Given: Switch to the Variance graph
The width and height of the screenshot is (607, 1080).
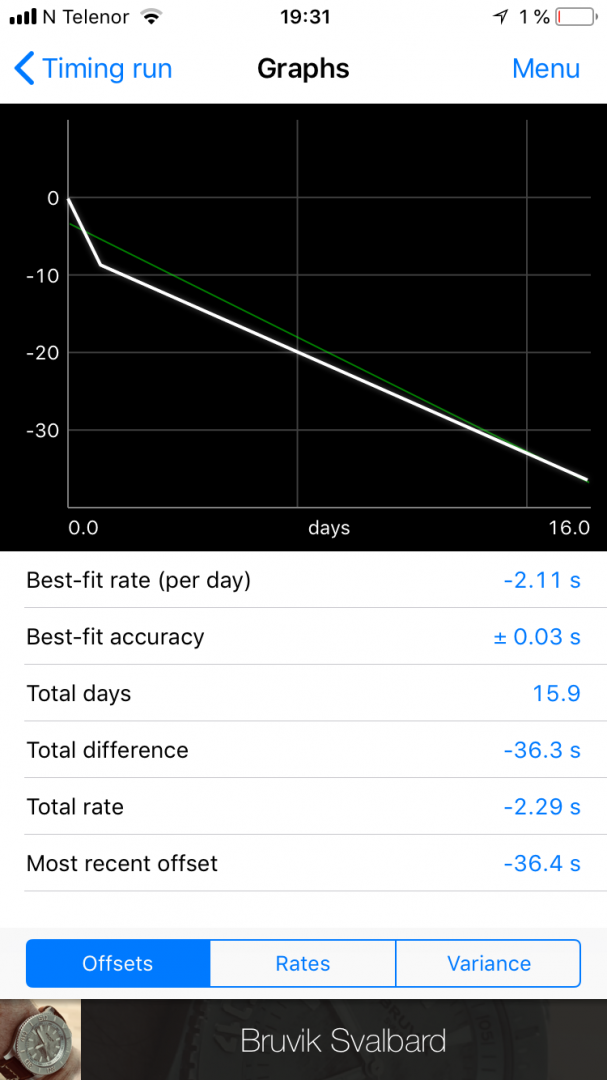Looking at the screenshot, I should point(488,964).
